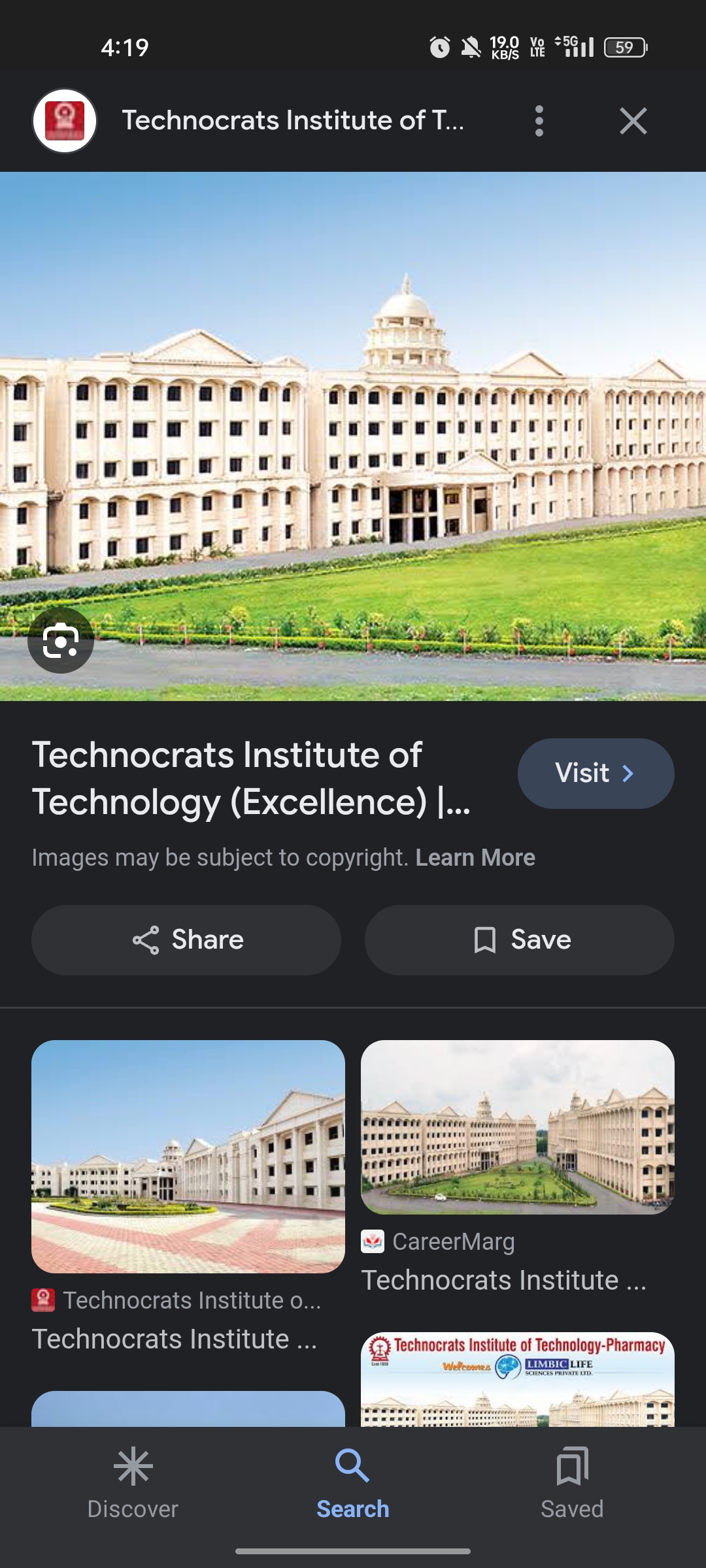The width and height of the screenshot is (706, 1568).
Task: Open the three-dot overflow menu
Action: pyautogui.click(x=539, y=121)
